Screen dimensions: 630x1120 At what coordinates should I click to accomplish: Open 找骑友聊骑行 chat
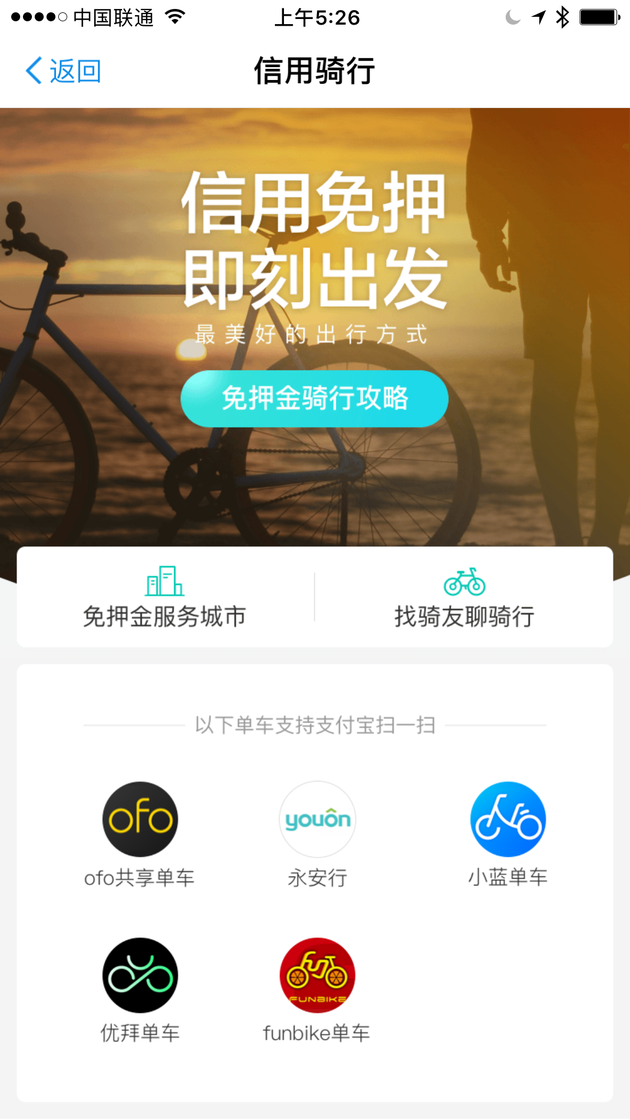[x=464, y=598]
